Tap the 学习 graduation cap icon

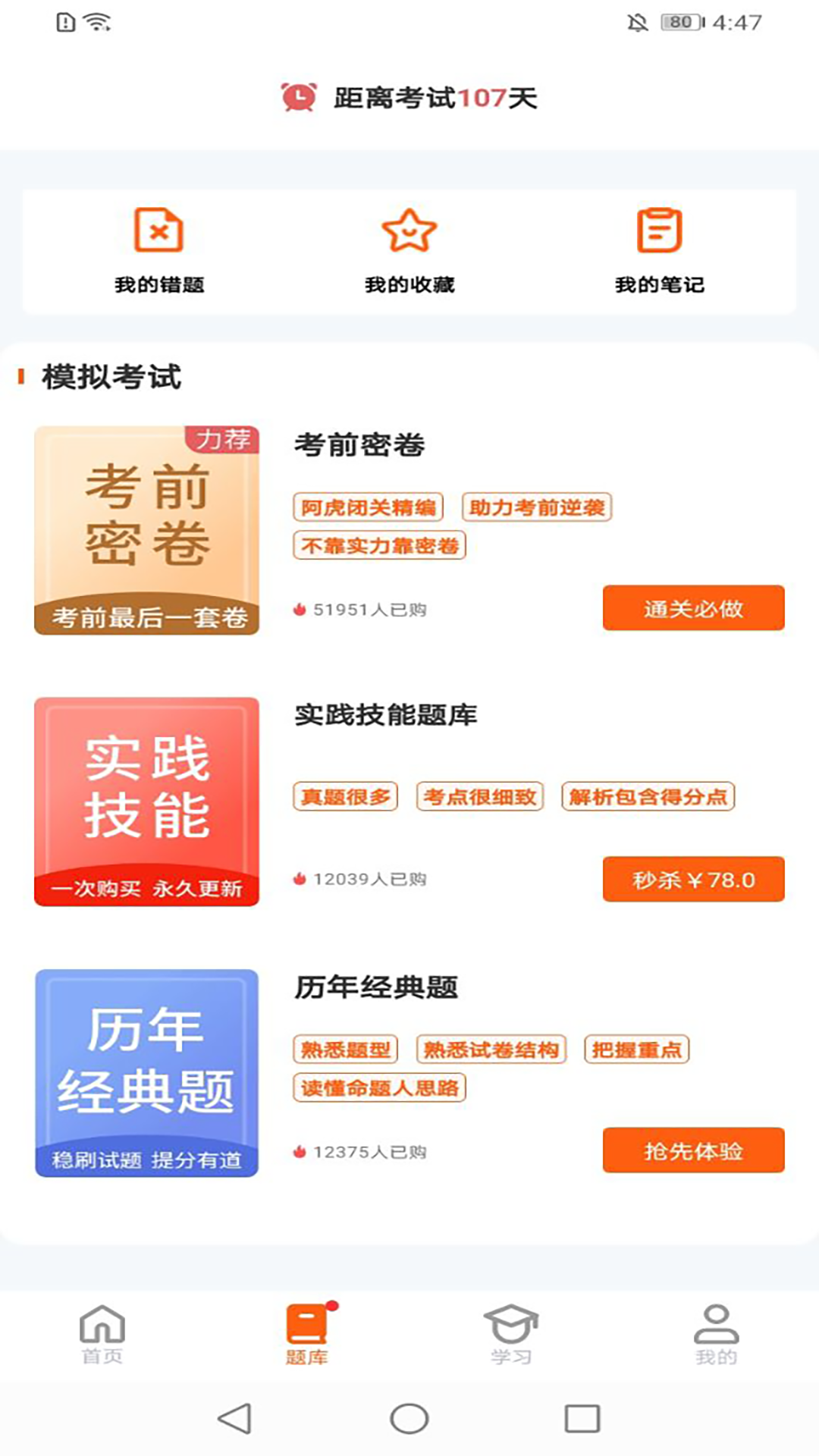510,1323
